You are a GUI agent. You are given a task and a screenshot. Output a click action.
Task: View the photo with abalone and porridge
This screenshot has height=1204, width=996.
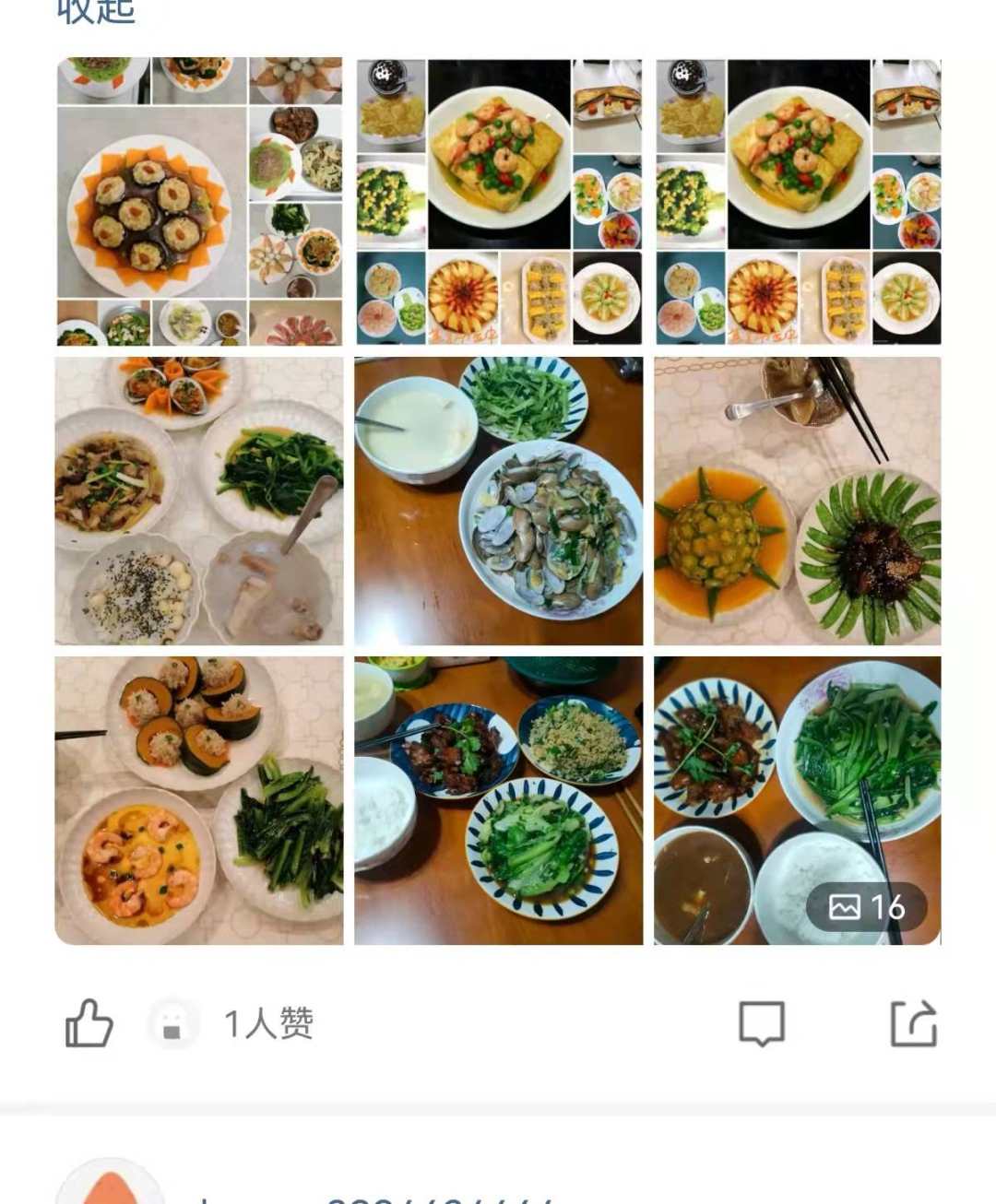[199, 501]
